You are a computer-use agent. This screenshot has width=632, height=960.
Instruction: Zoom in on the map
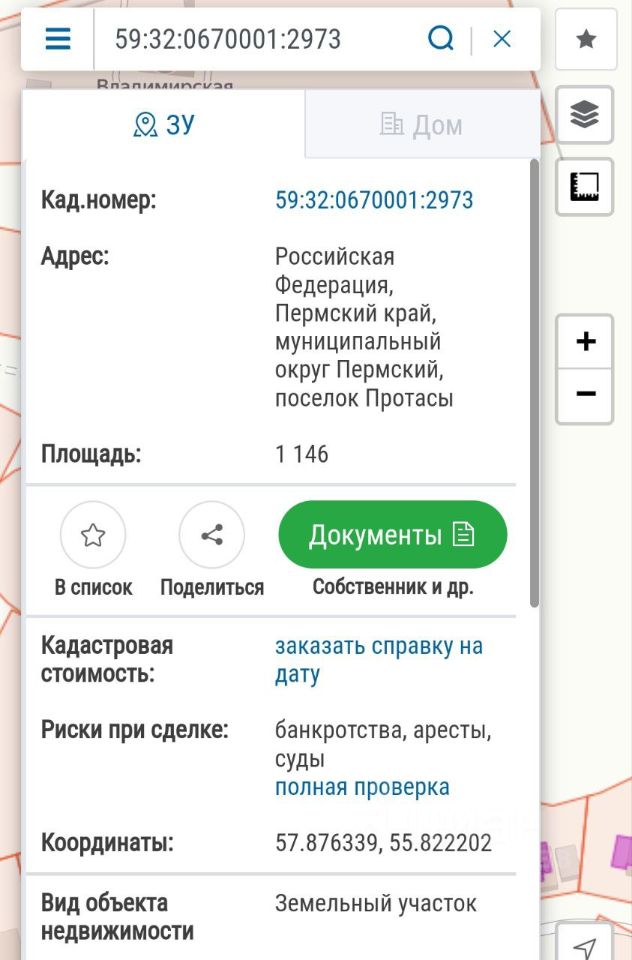(x=586, y=342)
